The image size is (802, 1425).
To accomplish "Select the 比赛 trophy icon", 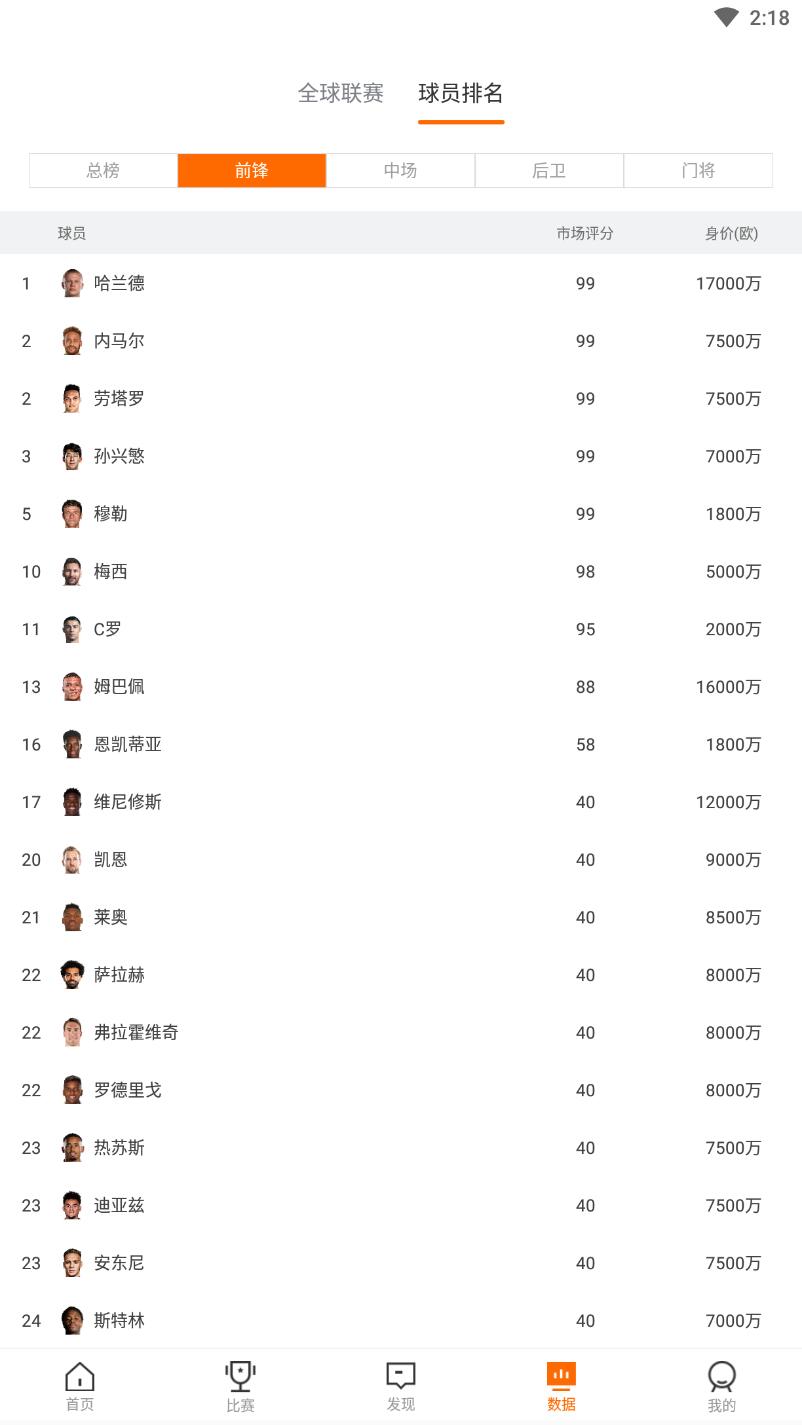I will (x=240, y=1378).
